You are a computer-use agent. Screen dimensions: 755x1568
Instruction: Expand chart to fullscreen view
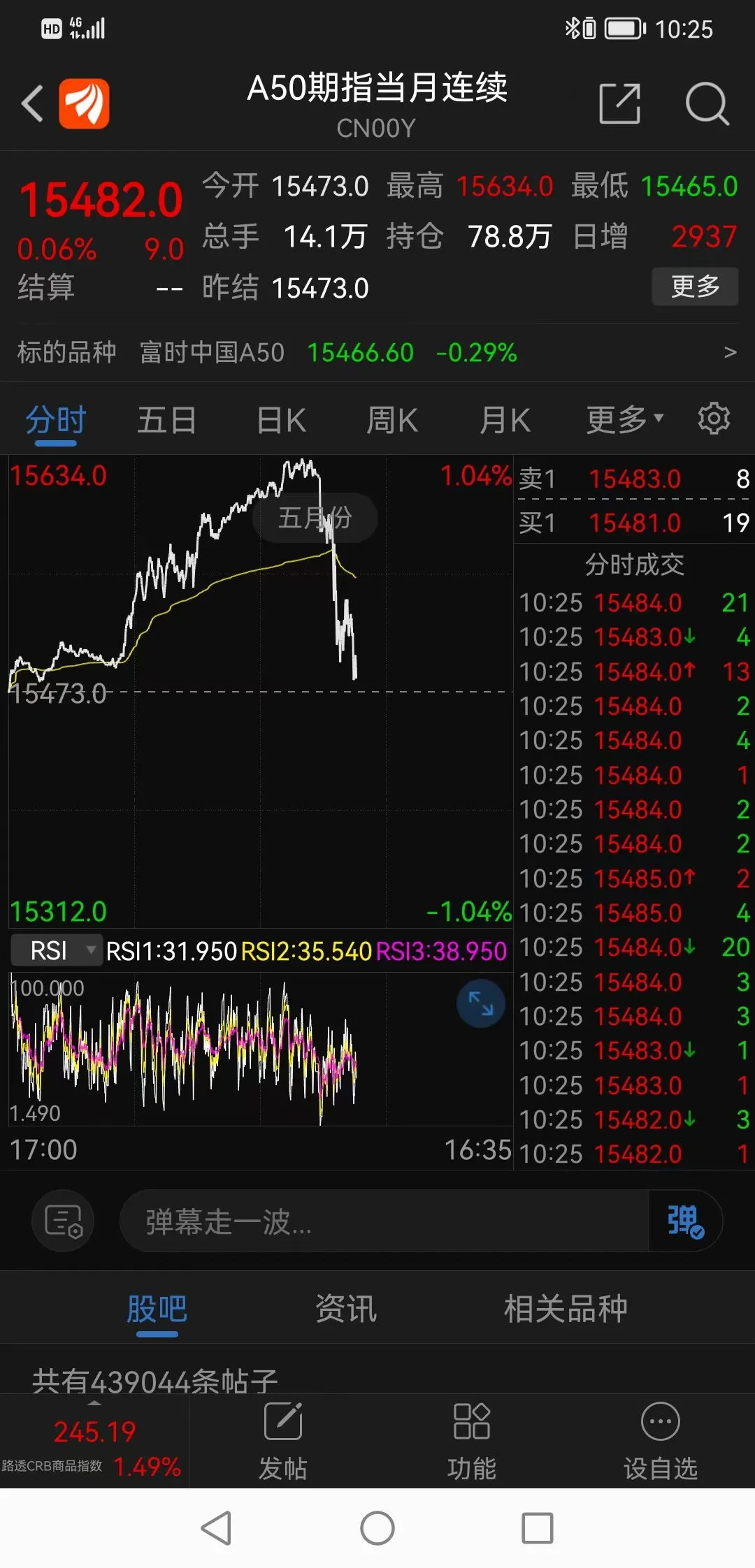[x=480, y=1003]
